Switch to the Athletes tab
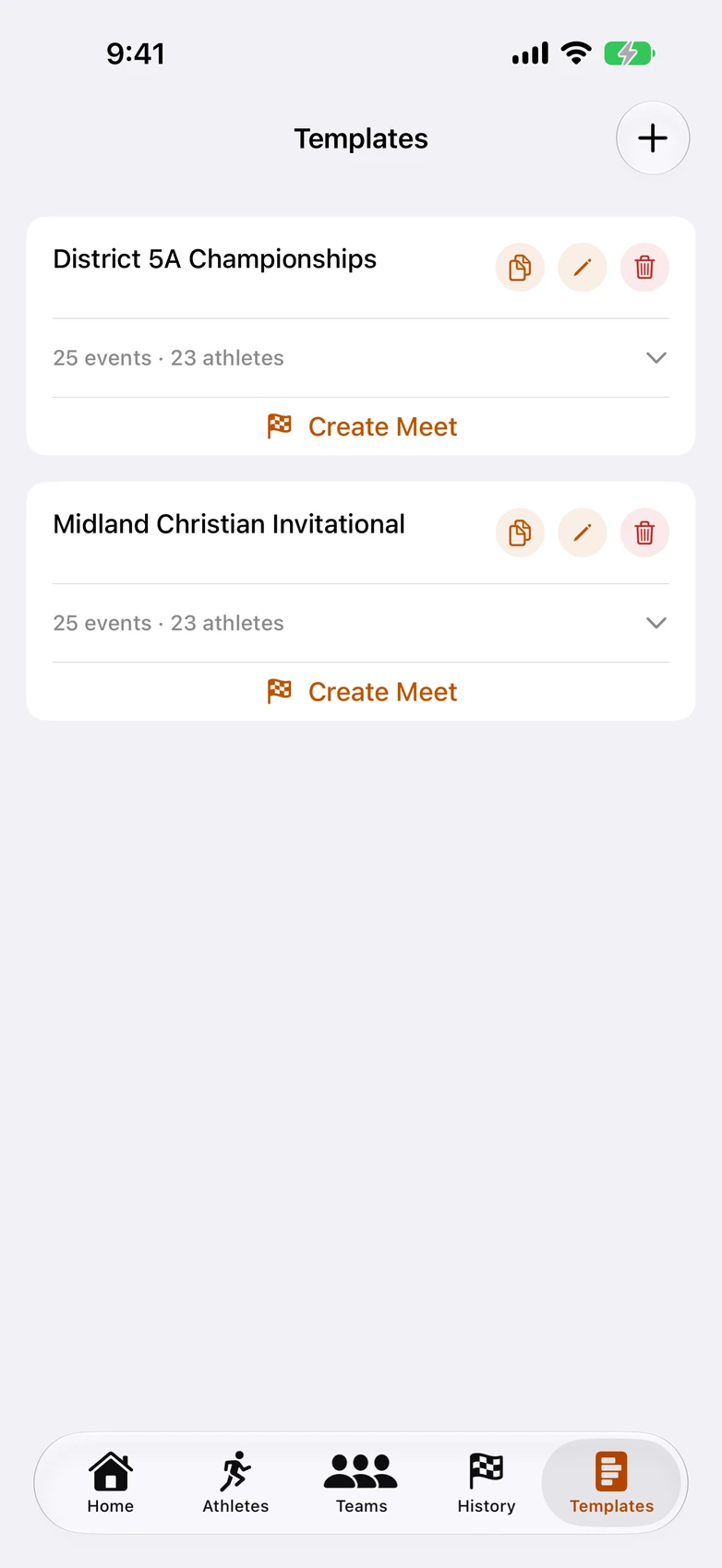Screen dimensions: 722x1568 coord(235,1482)
